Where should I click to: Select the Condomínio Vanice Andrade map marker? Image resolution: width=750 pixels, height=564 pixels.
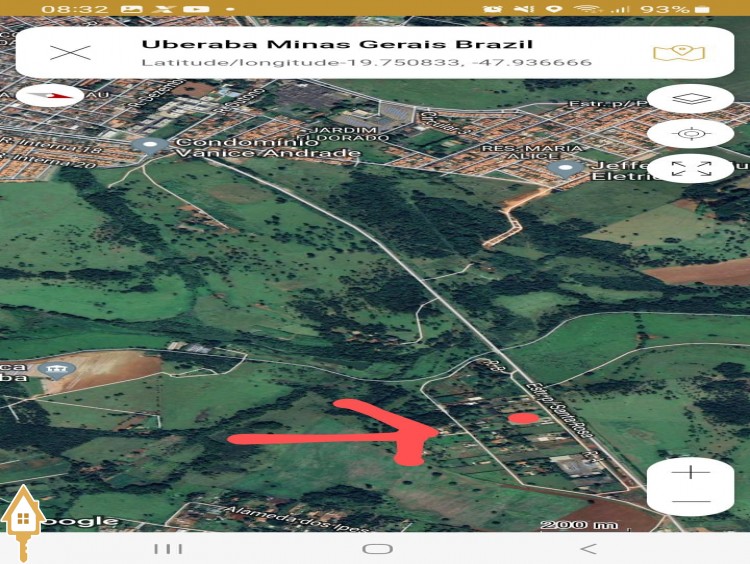[152, 146]
